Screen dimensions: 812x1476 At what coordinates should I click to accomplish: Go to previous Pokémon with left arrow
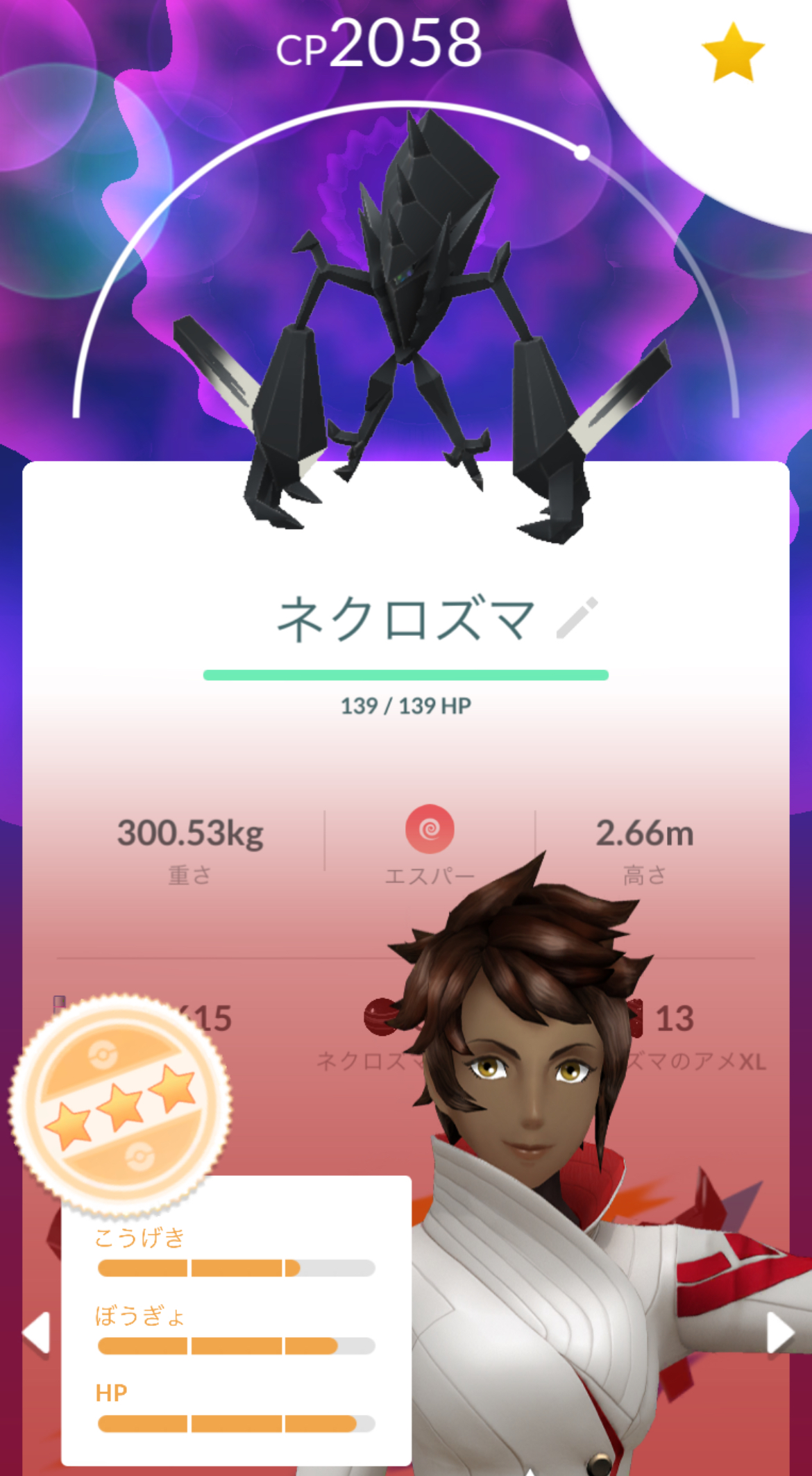[x=36, y=1332]
